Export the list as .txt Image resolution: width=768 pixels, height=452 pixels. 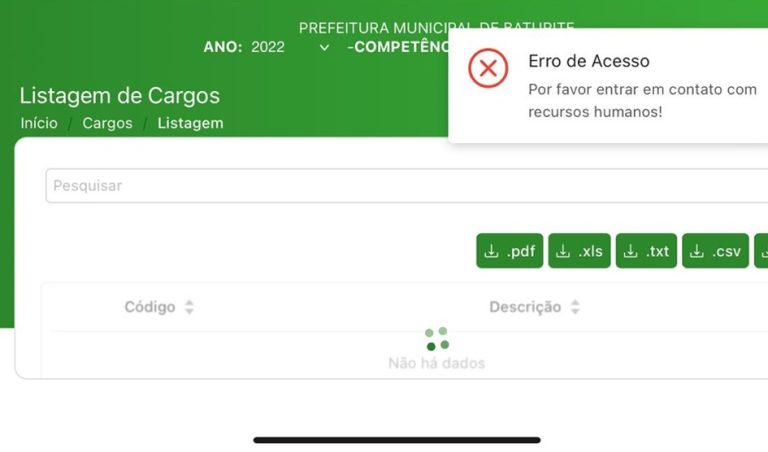click(646, 251)
